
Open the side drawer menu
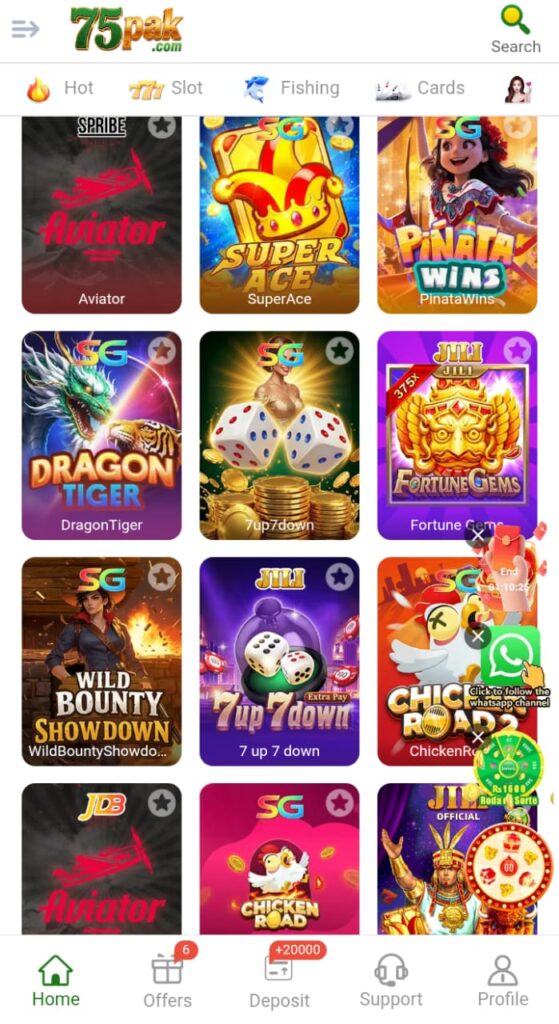click(x=25, y=29)
